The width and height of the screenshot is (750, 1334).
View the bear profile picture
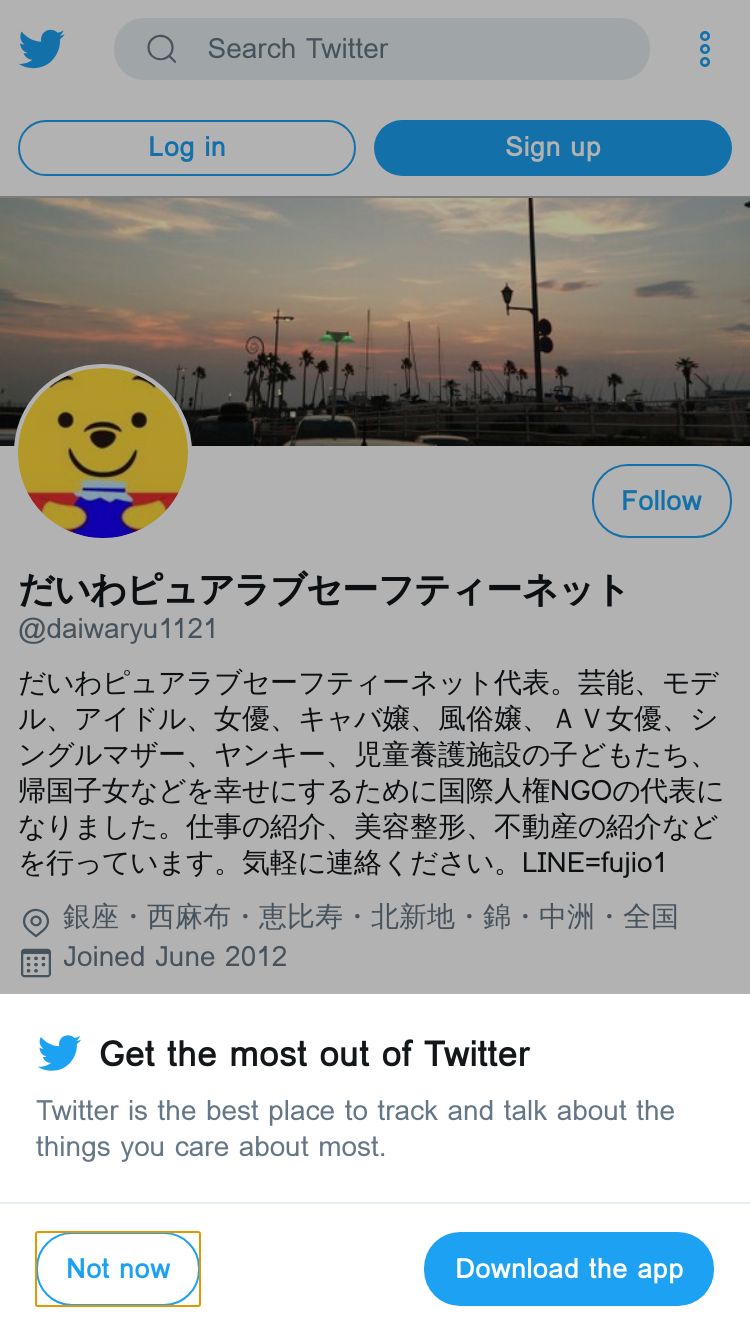click(x=103, y=453)
